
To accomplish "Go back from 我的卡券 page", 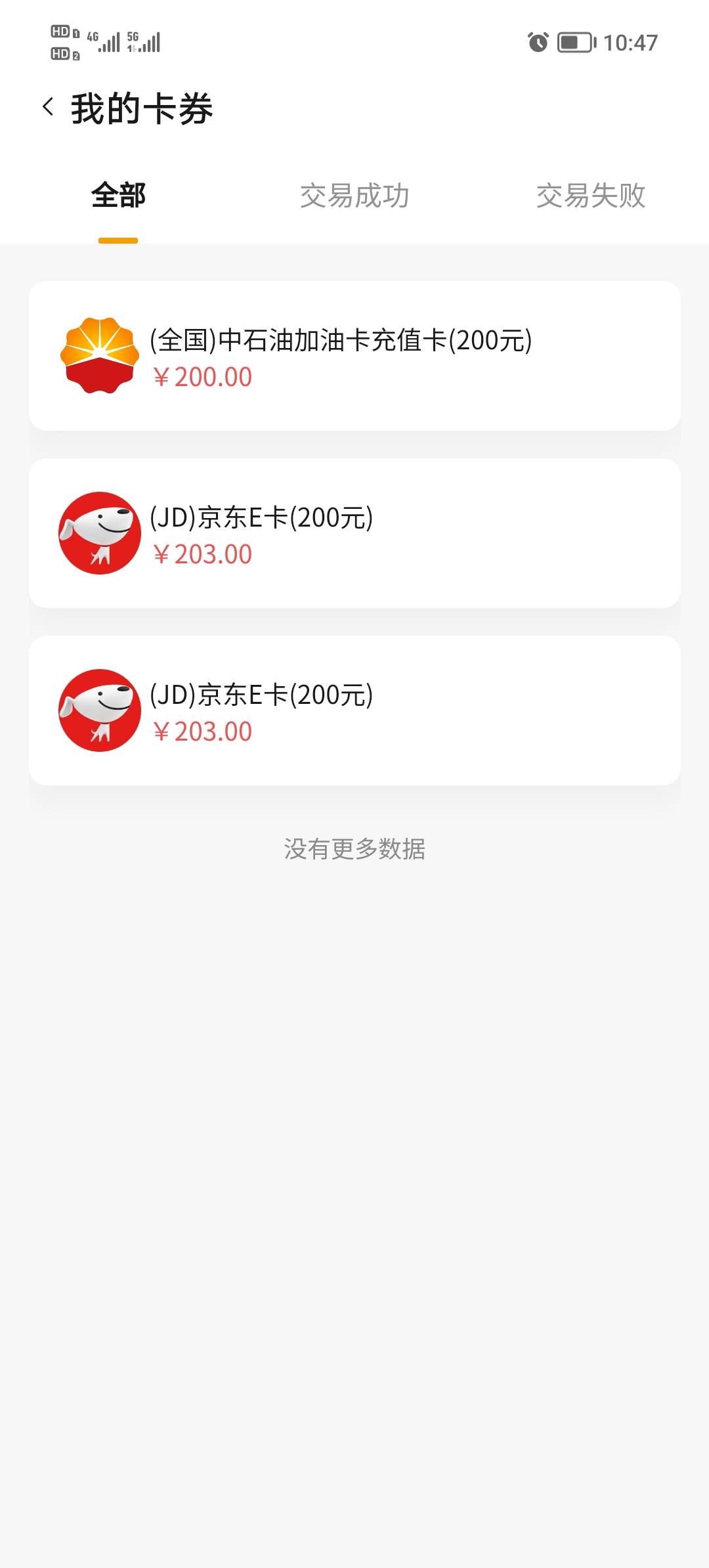I will (x=48, y=107).
